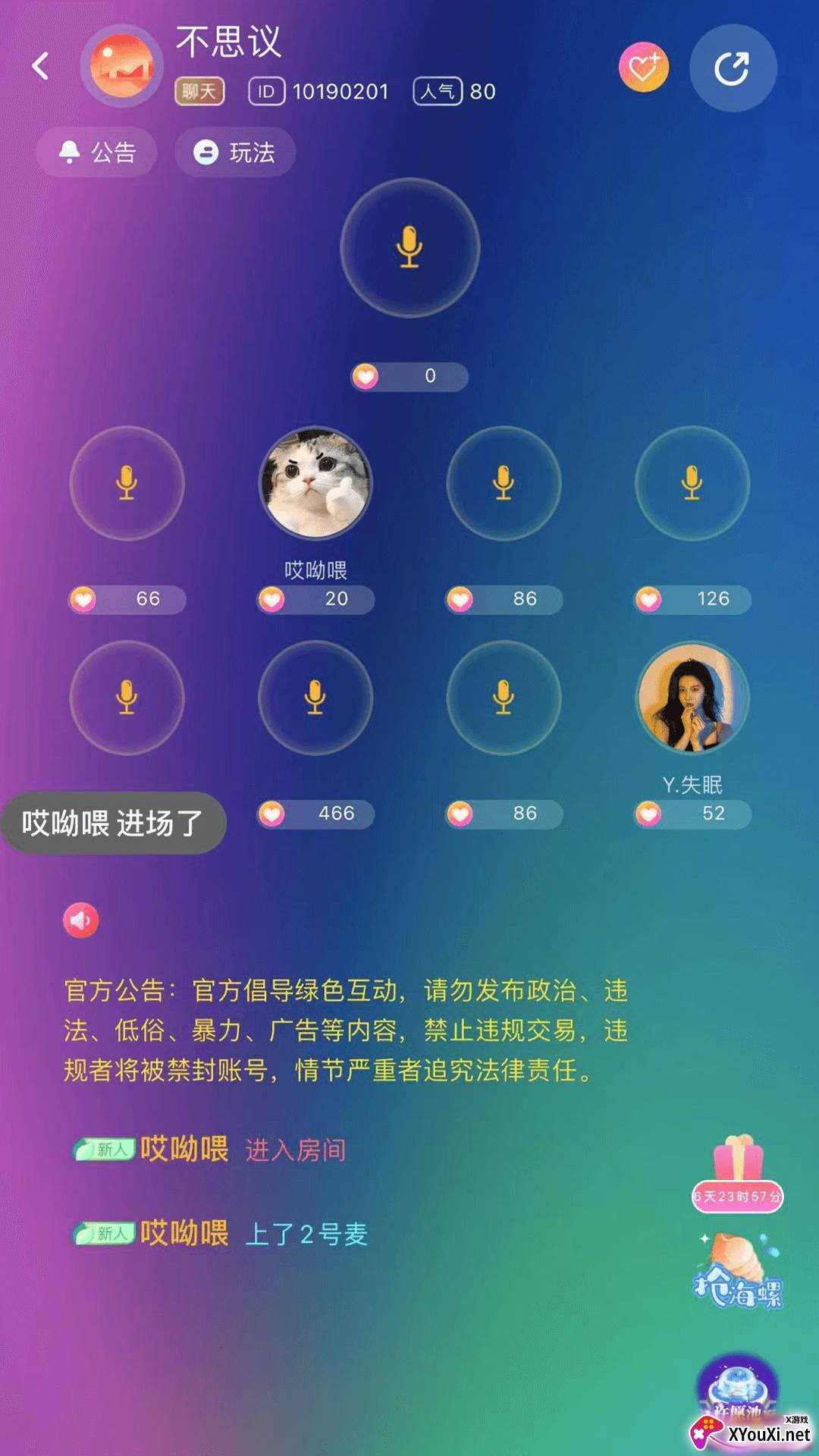819x1456 pixels.
Task: Share the room with the arrow icon
Action: (733, 68)
